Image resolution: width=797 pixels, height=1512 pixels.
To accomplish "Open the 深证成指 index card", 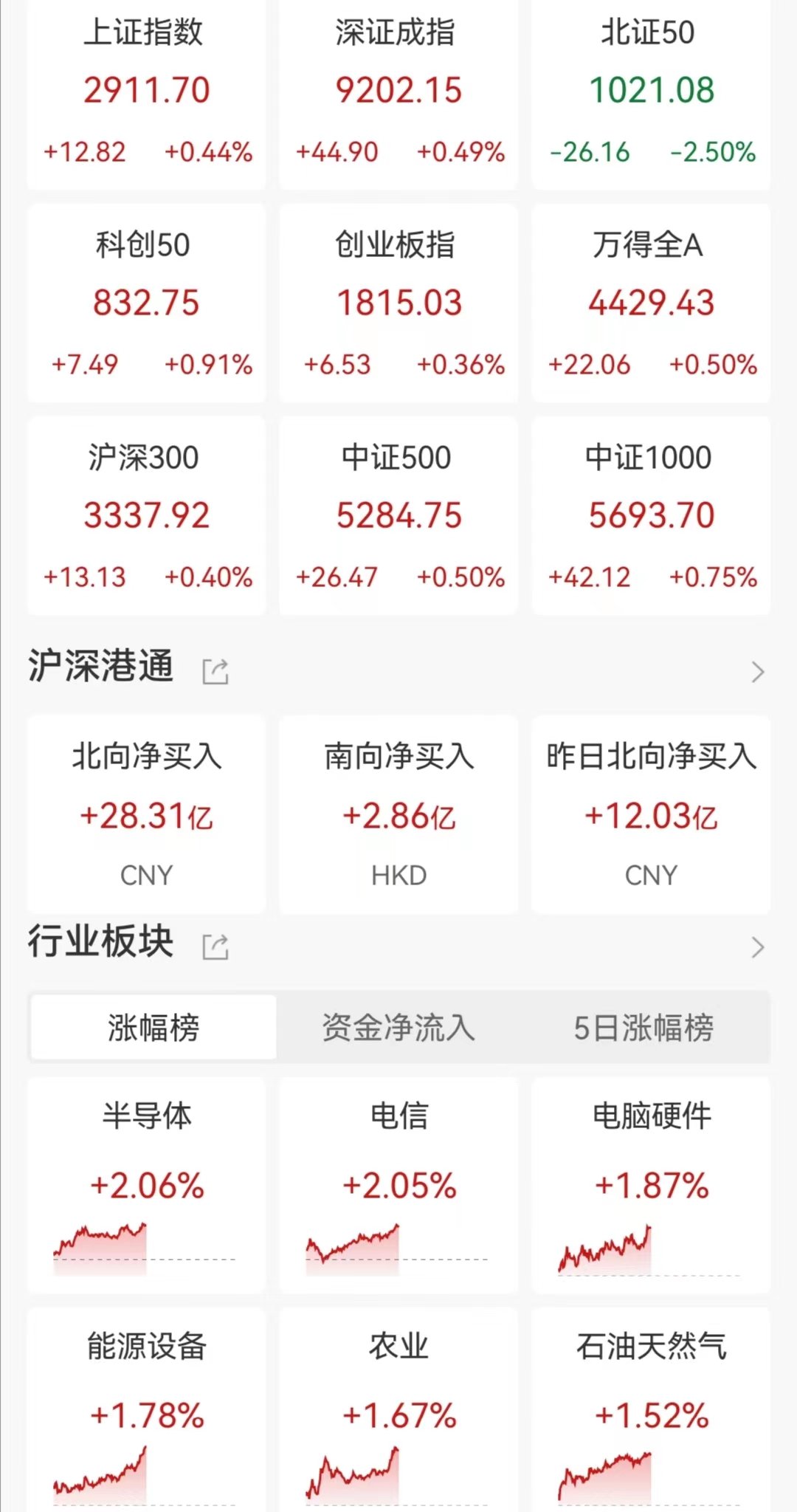I will point(398,92).
